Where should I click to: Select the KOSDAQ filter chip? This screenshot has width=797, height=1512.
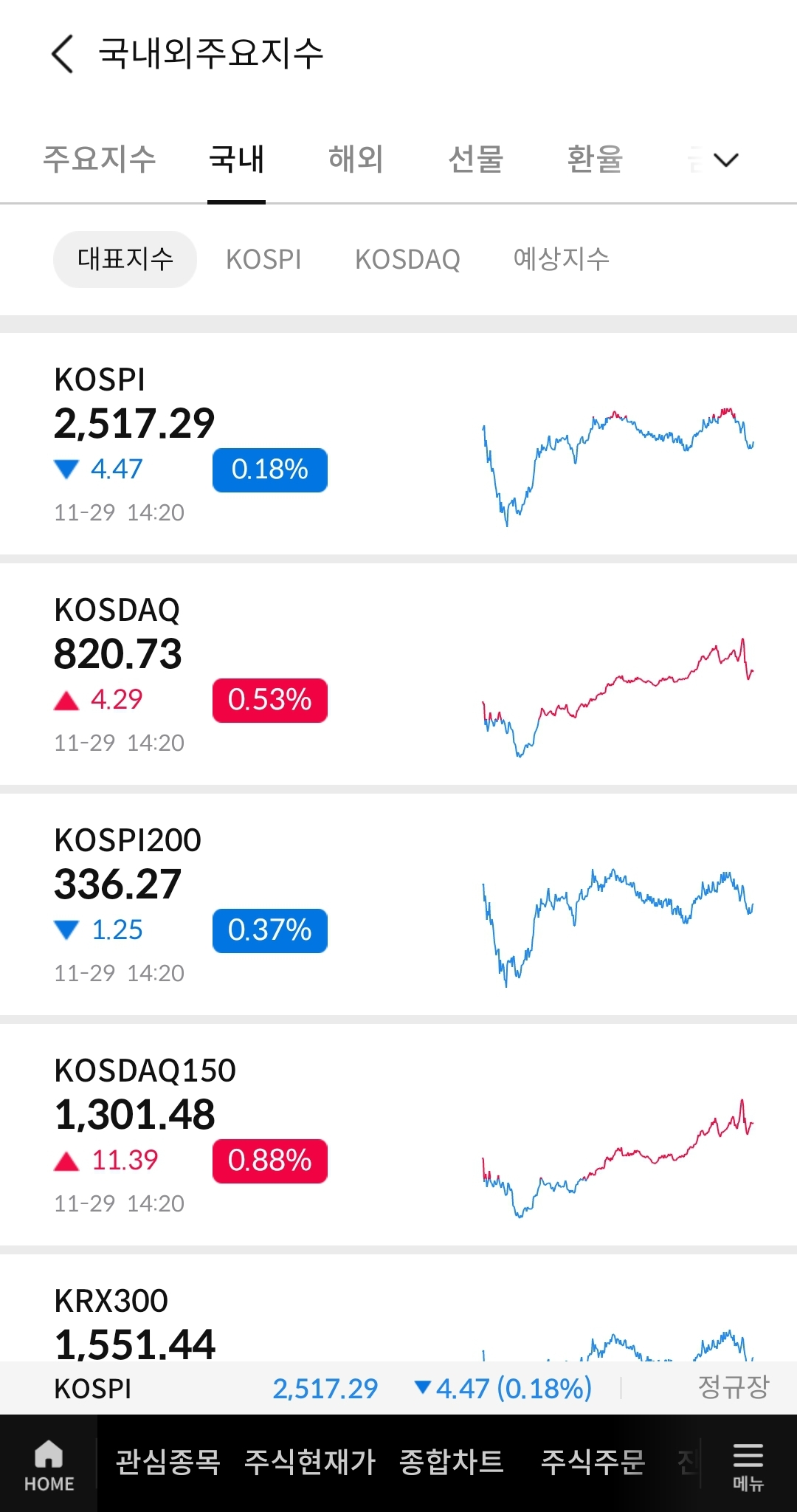[x=407, y=259]
